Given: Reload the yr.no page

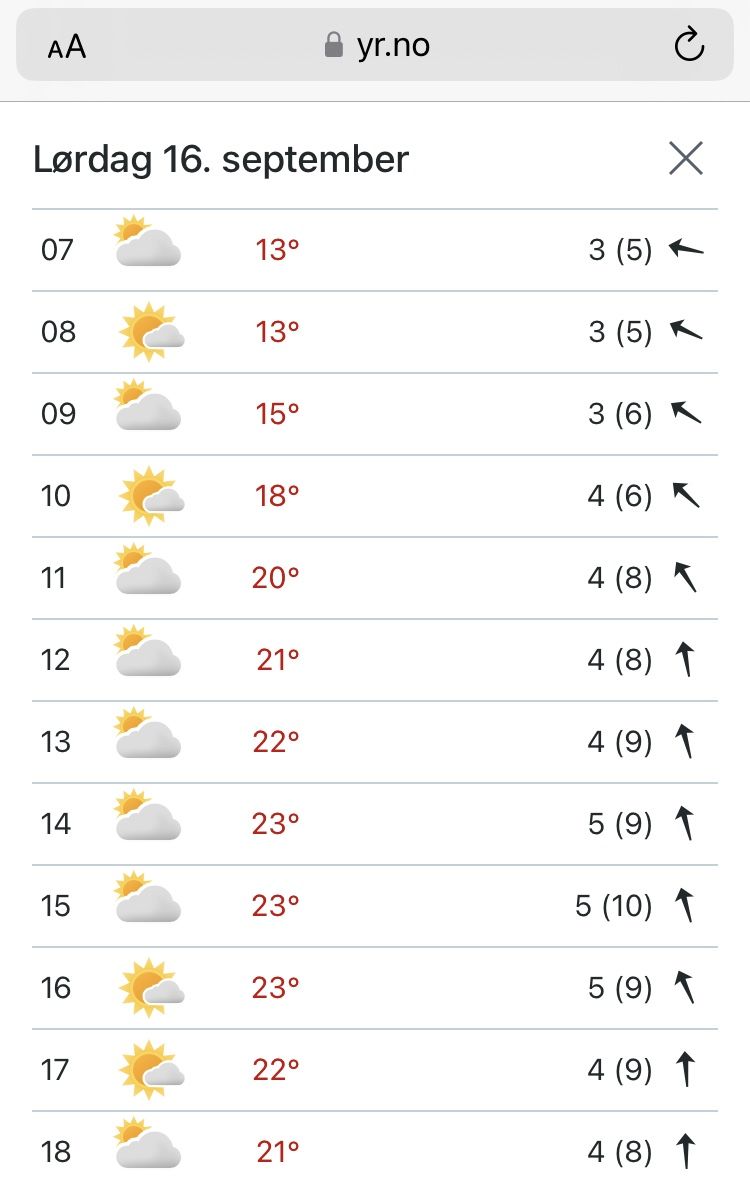Looking at the screenshot, I should 689,45.
